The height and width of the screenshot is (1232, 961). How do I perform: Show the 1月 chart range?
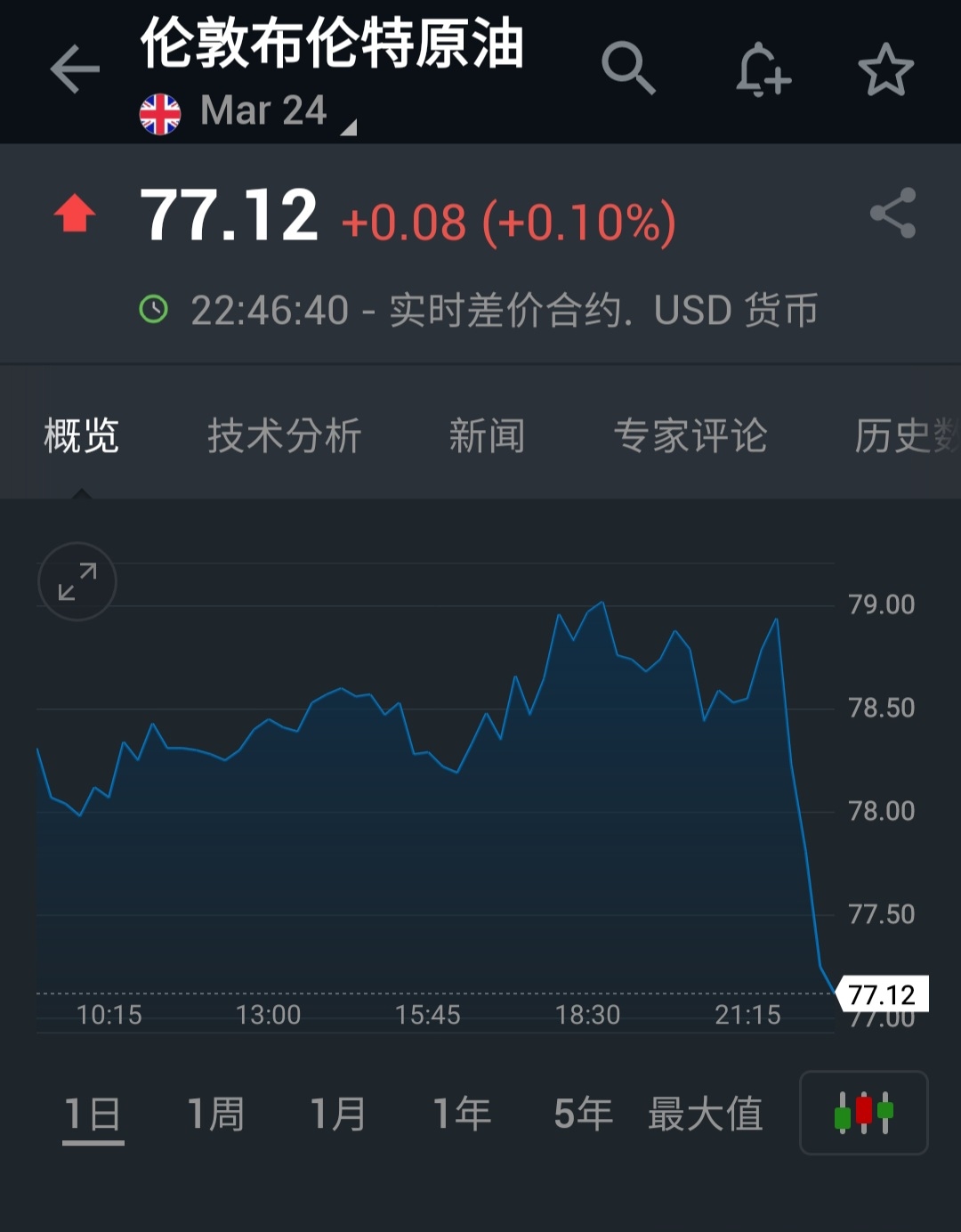(338, 1114)
